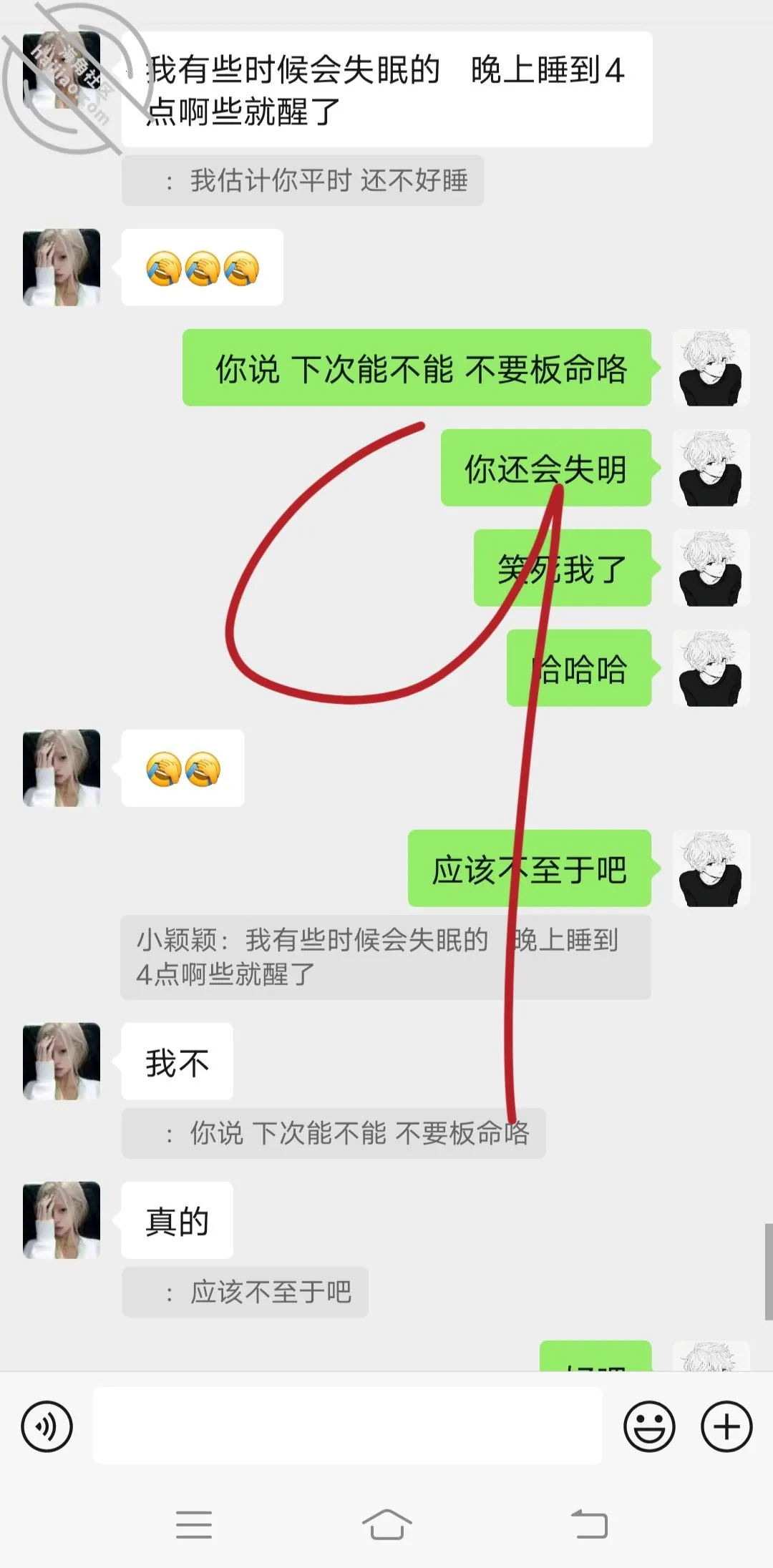Tap the message text input field
773x1568 pixels.
point(347,1425)
